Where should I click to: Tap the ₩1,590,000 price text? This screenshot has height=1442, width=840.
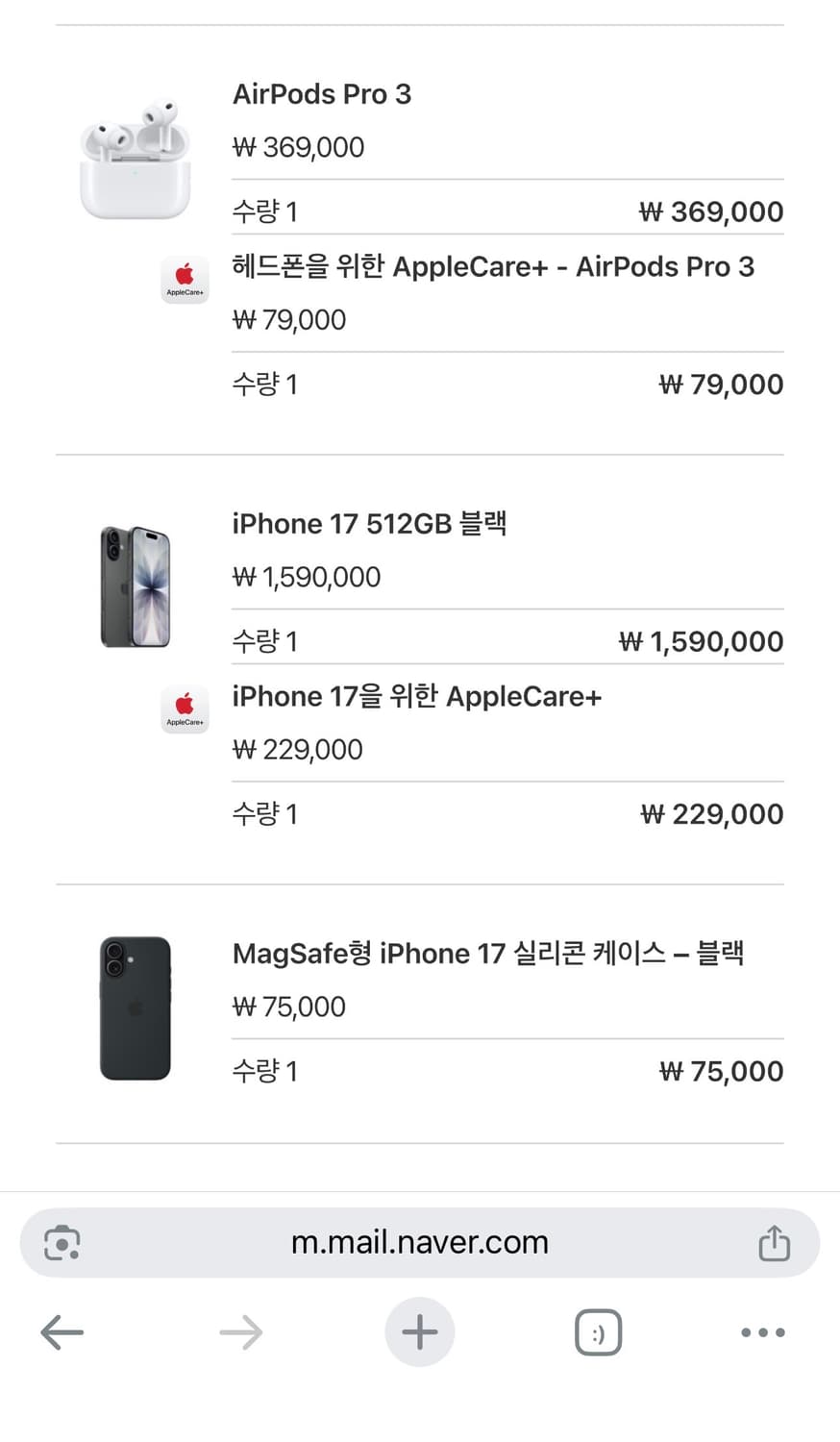click(307, 576)
